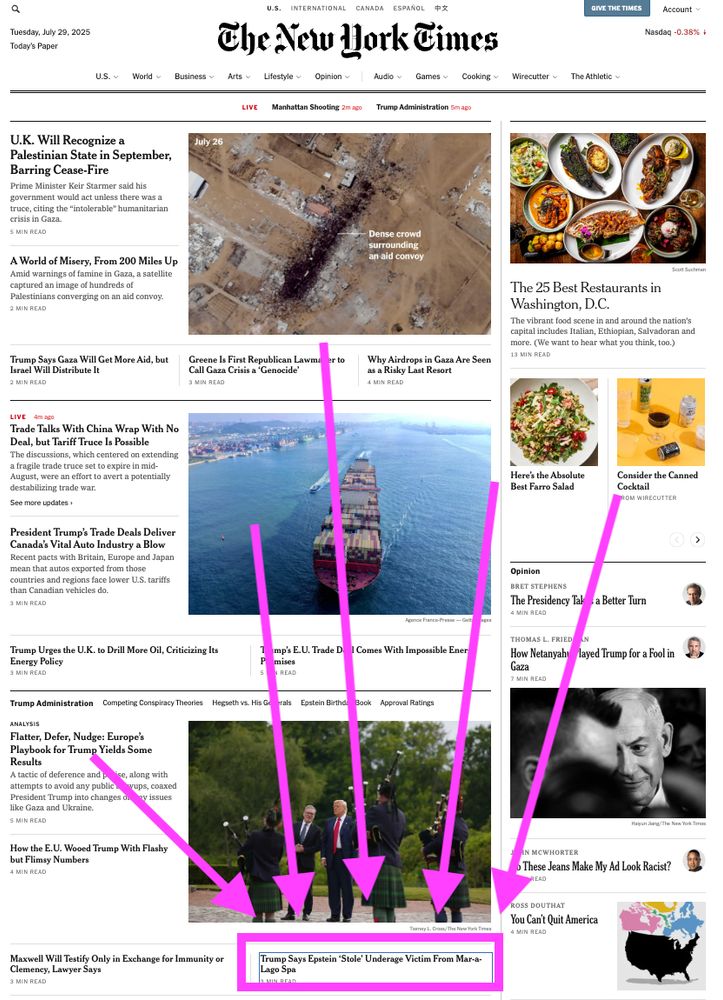Go to the Games section

click(x=431, y=76)
